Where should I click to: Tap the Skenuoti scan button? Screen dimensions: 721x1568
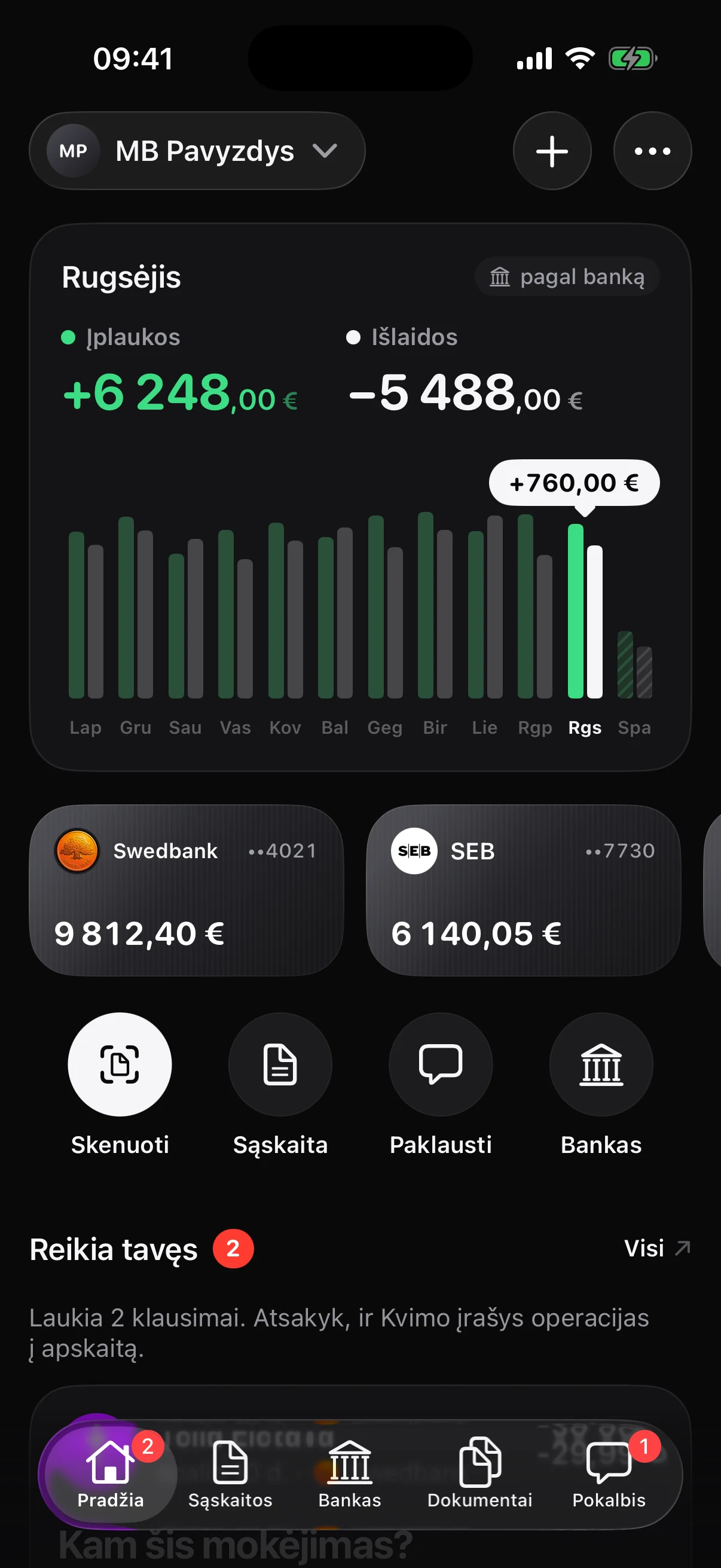119,1064
